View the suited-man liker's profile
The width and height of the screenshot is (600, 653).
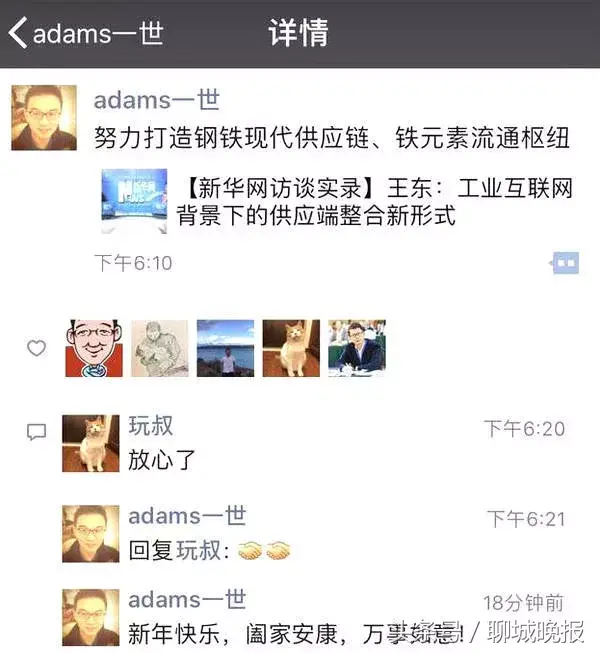tap(357, 348)
